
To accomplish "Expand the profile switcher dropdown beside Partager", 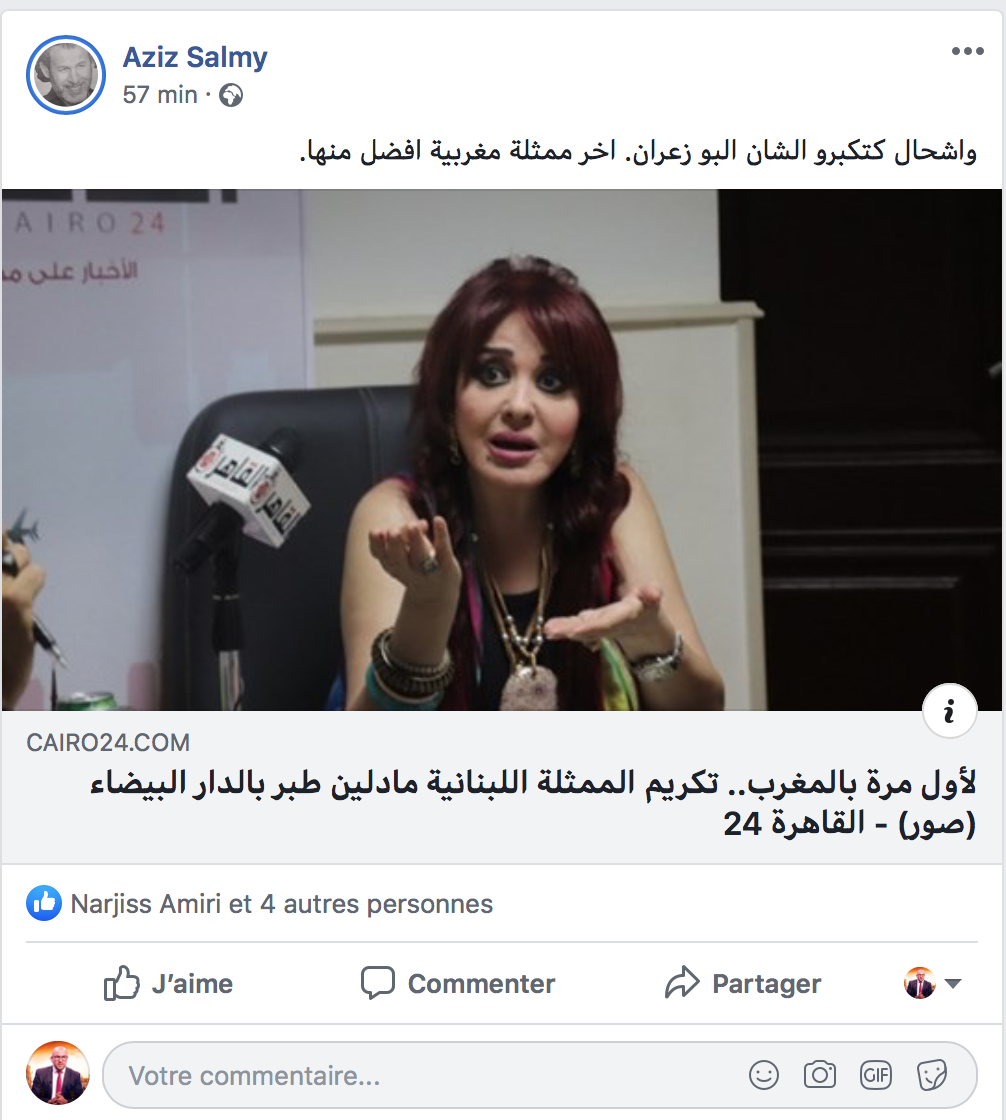I will 933,983.
